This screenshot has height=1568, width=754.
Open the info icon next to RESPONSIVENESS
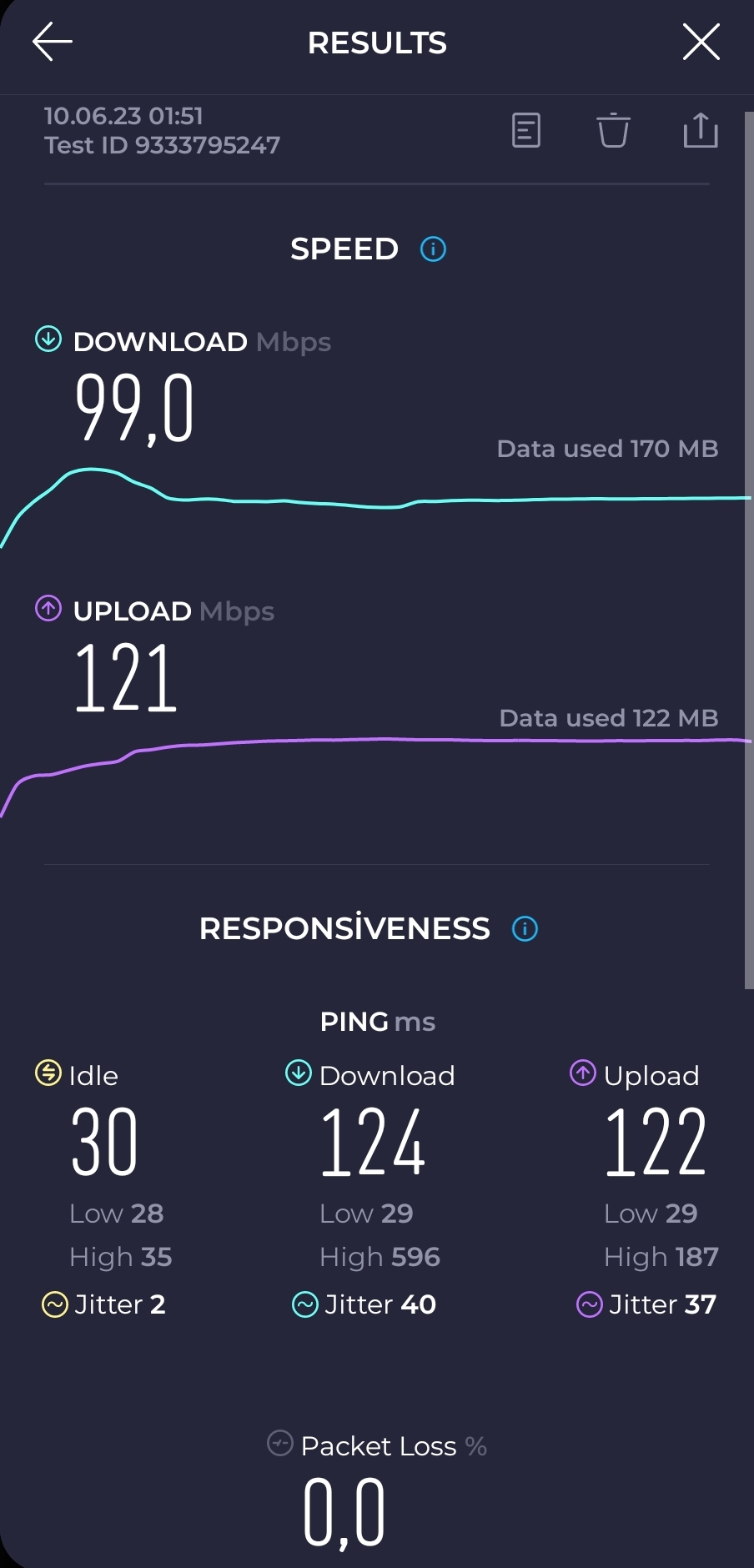[x=525, y=928]
